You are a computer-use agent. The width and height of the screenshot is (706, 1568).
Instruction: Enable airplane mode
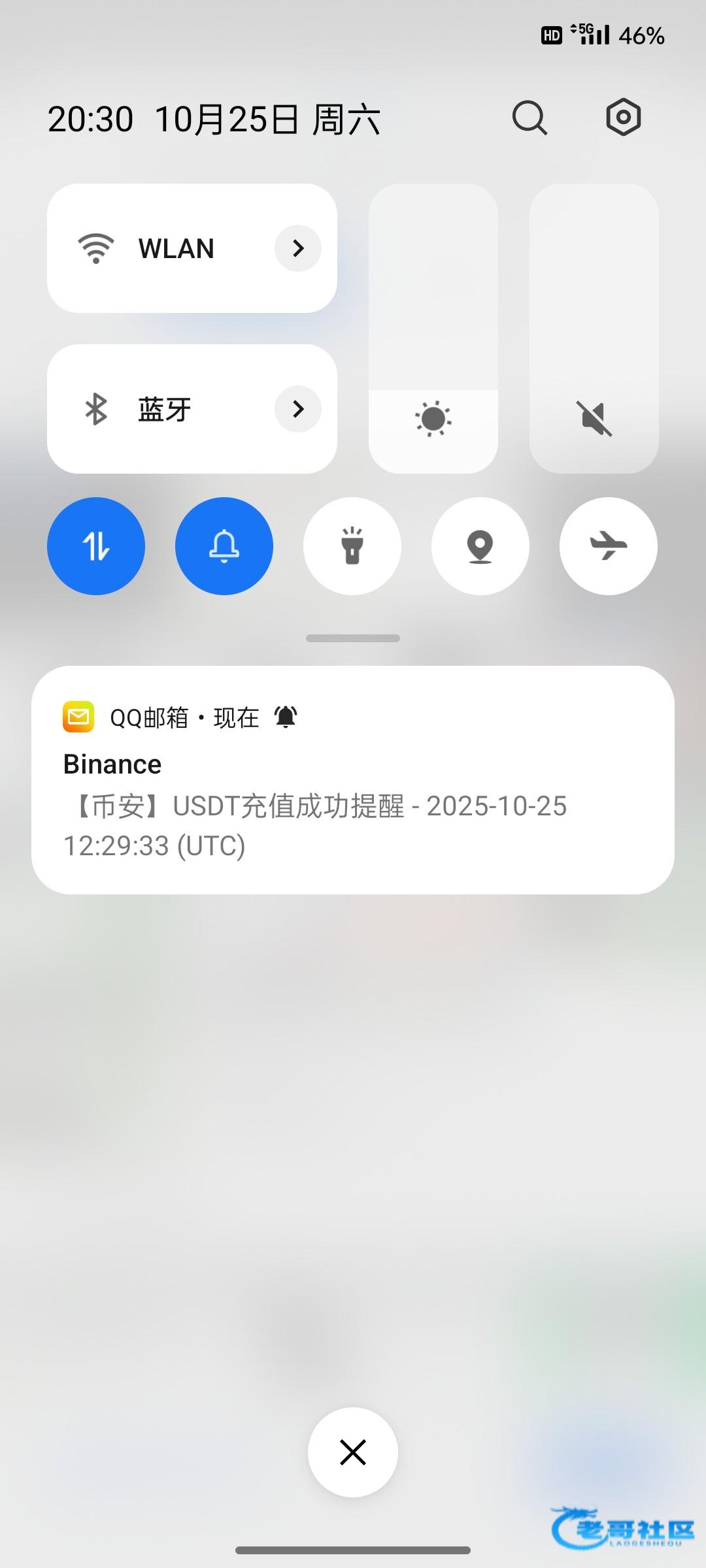(x=609, y=546)
